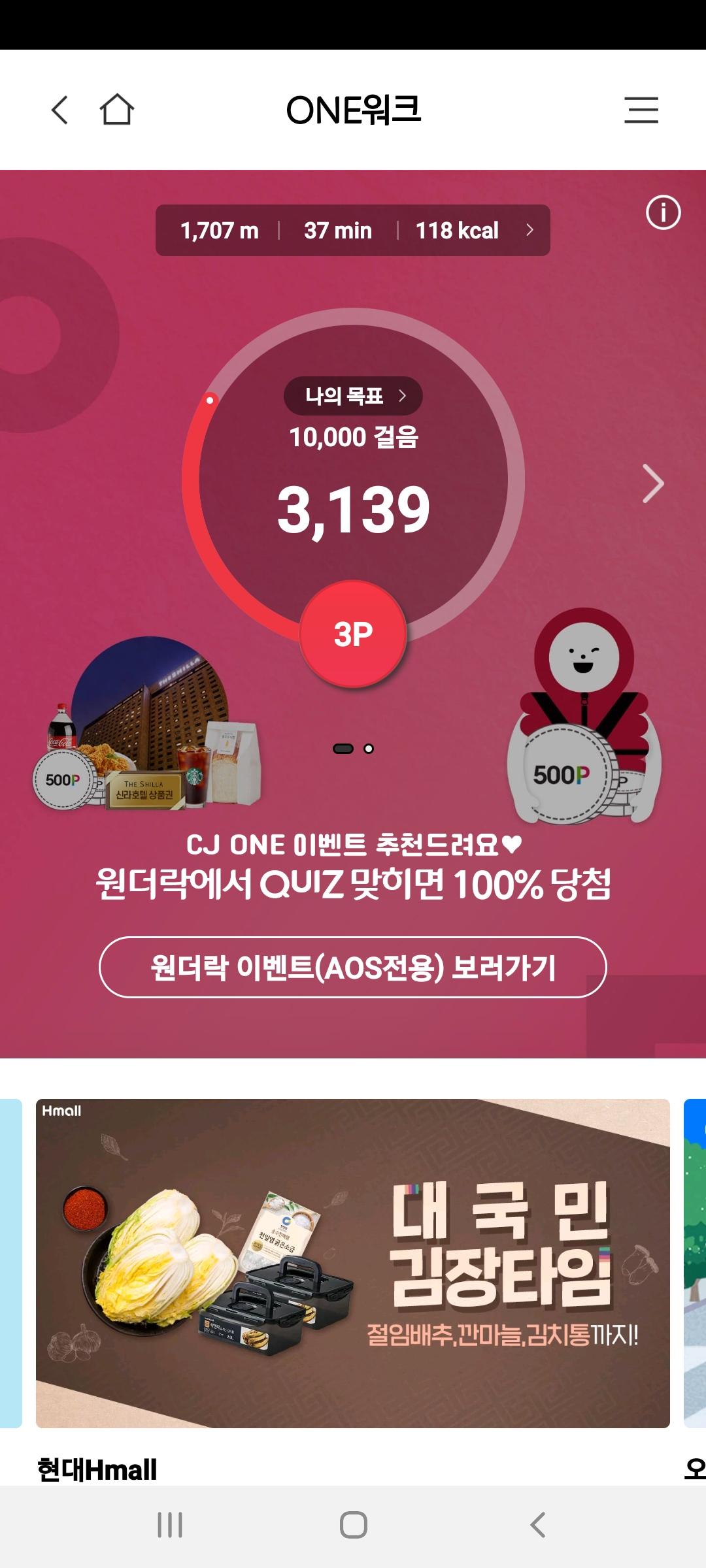Select the second page indicator dot
Image resolution: width=706 pixels, height=1568 pixels.
(x=369, y=749)
